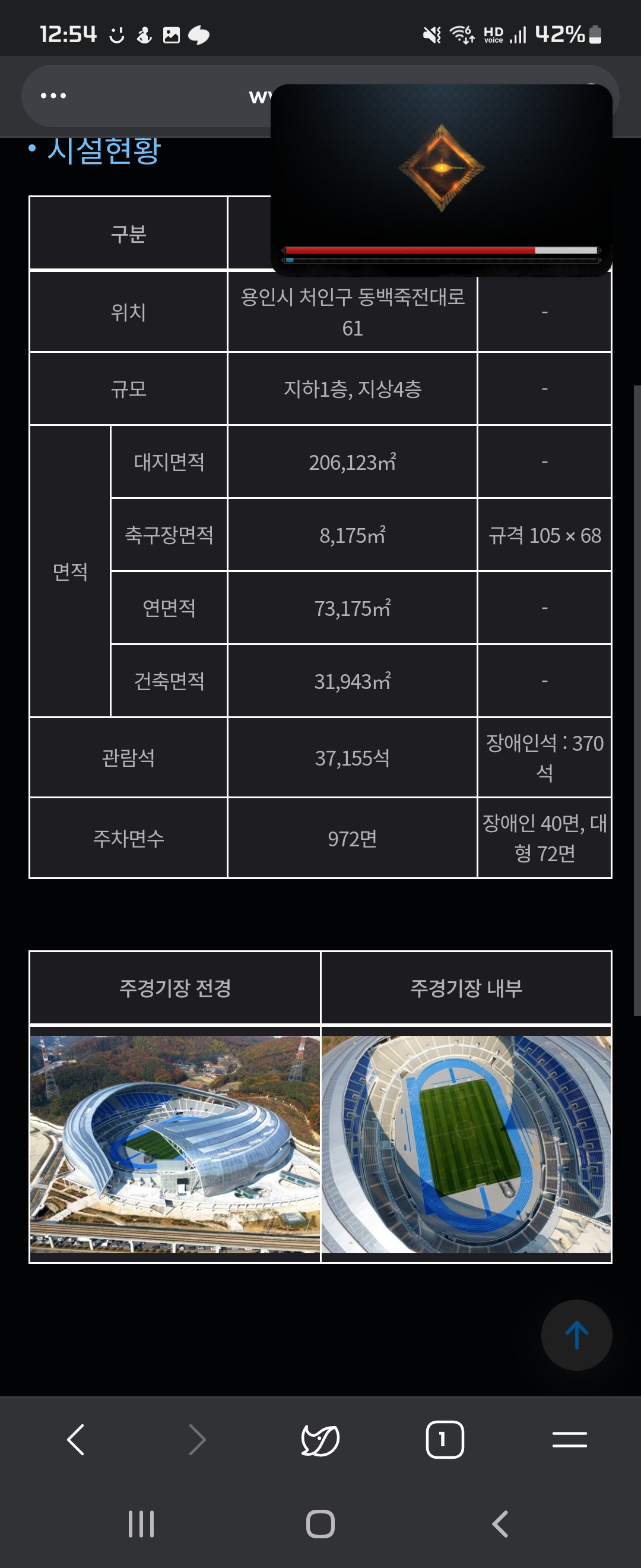Tap the Android back navigation key

499,1525
